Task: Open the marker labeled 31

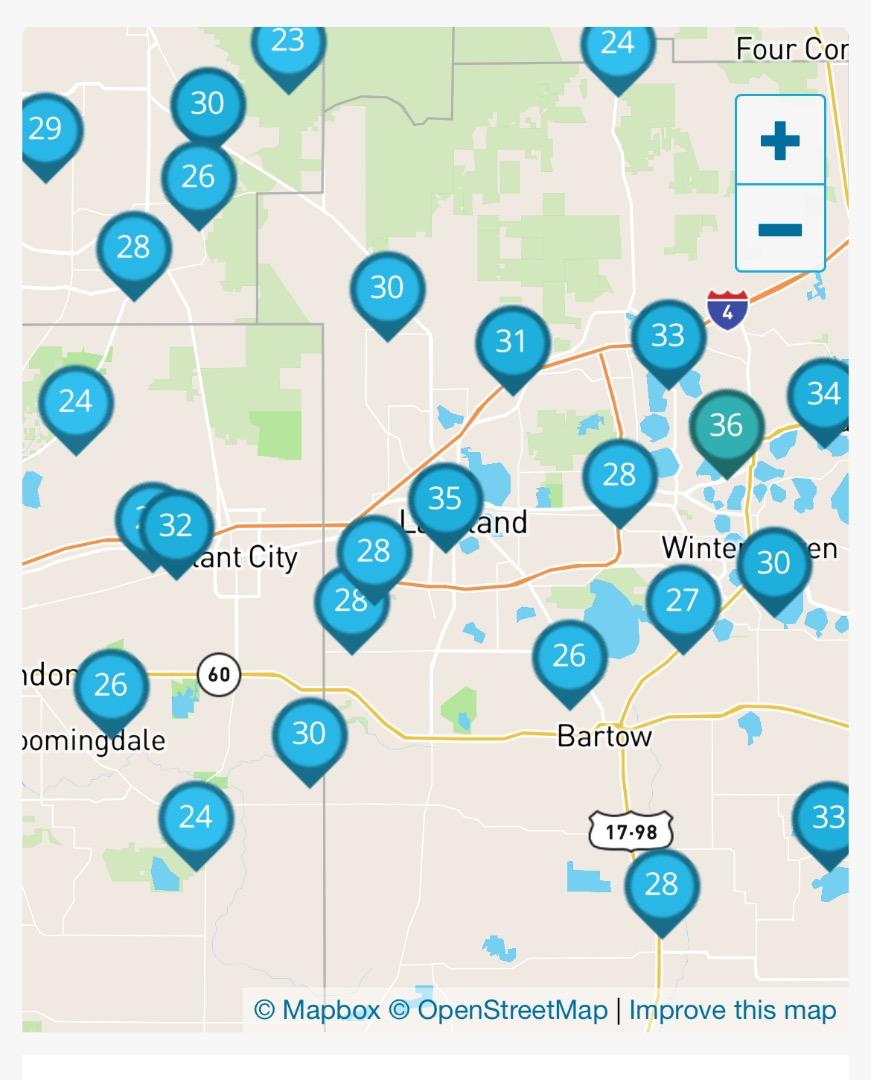Action: (x=512, y=343)
